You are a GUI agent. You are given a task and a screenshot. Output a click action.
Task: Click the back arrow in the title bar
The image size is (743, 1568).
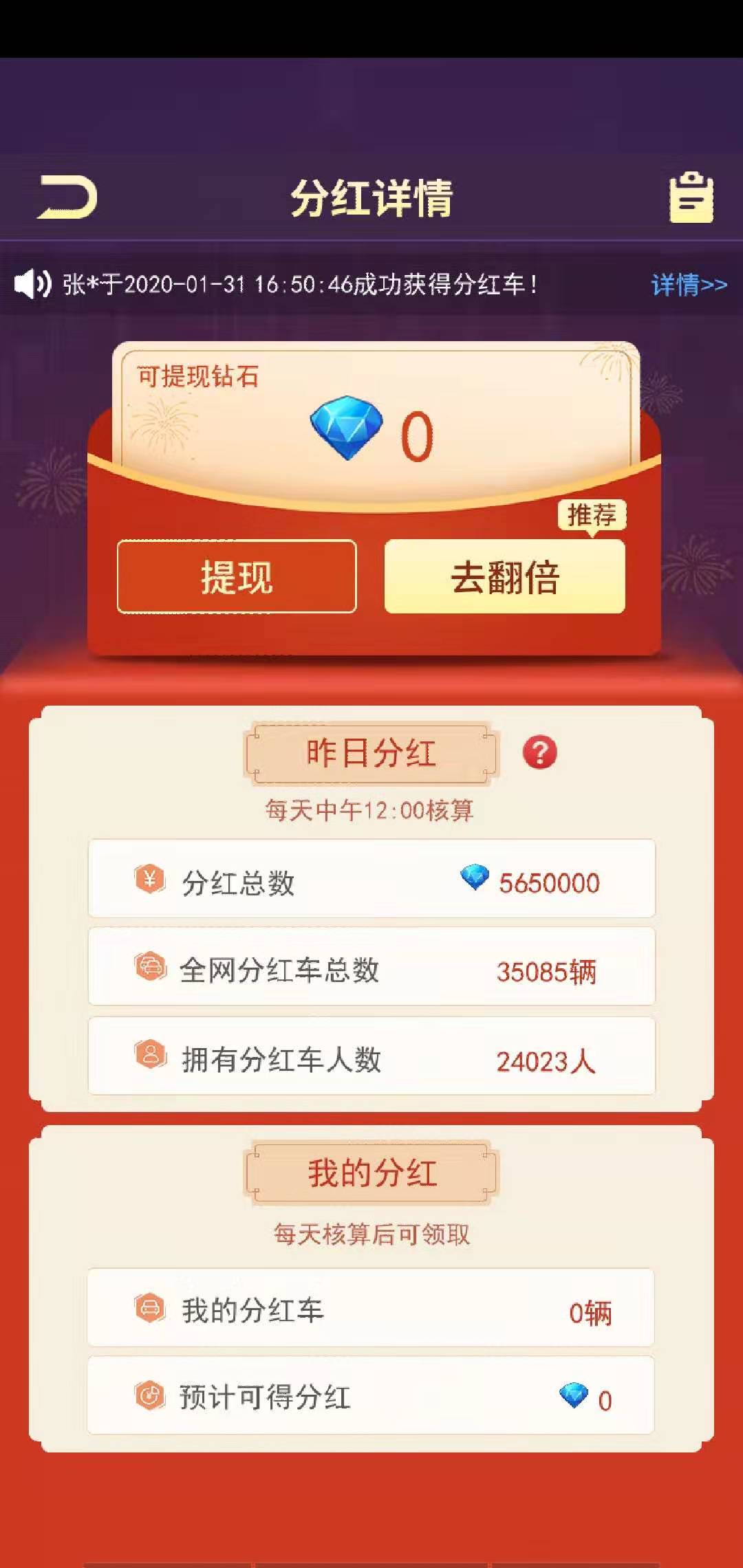tap(69, 197)
